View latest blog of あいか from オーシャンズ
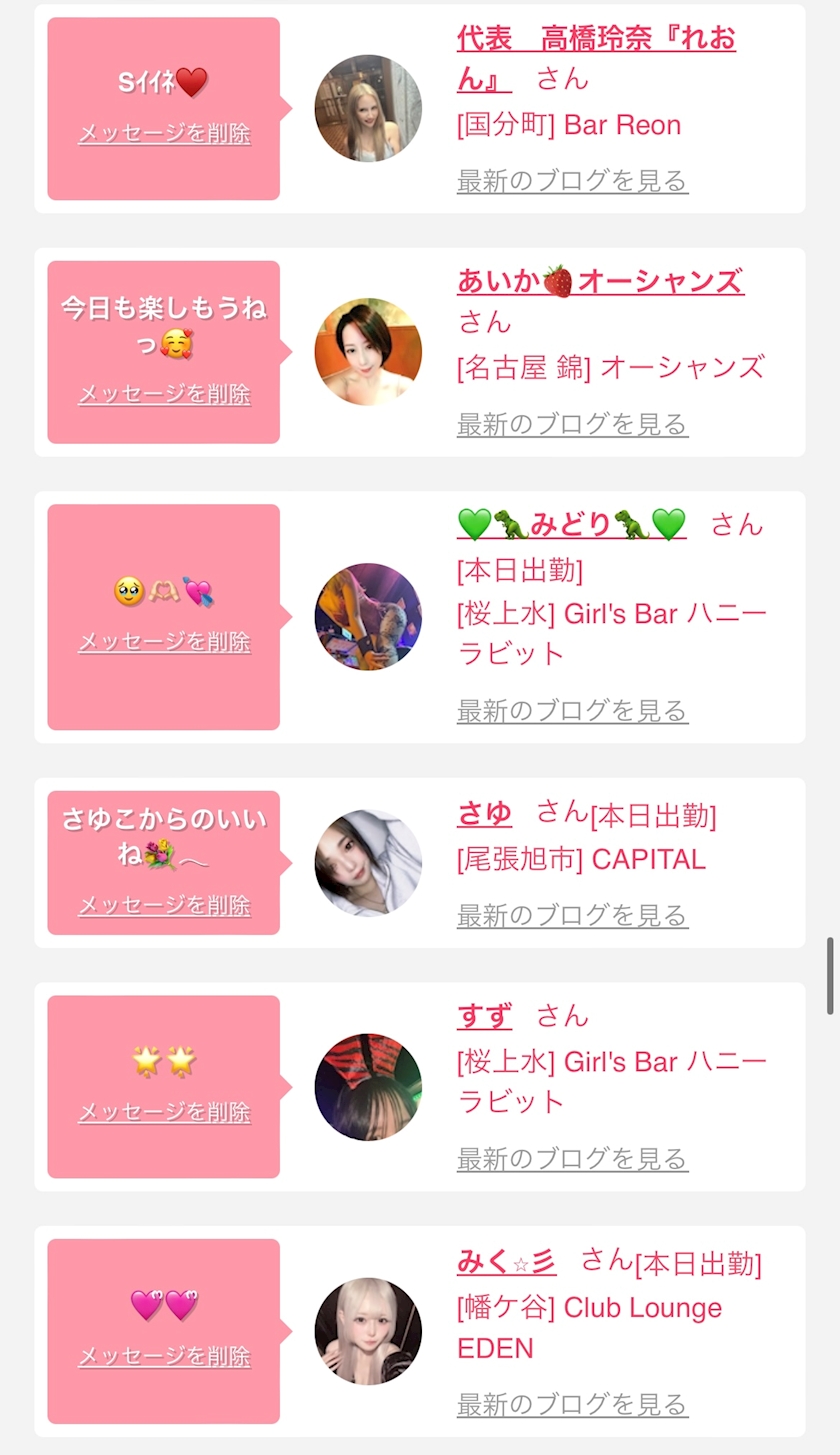The height and width of the screenshot is (1455, 840). 572,424
